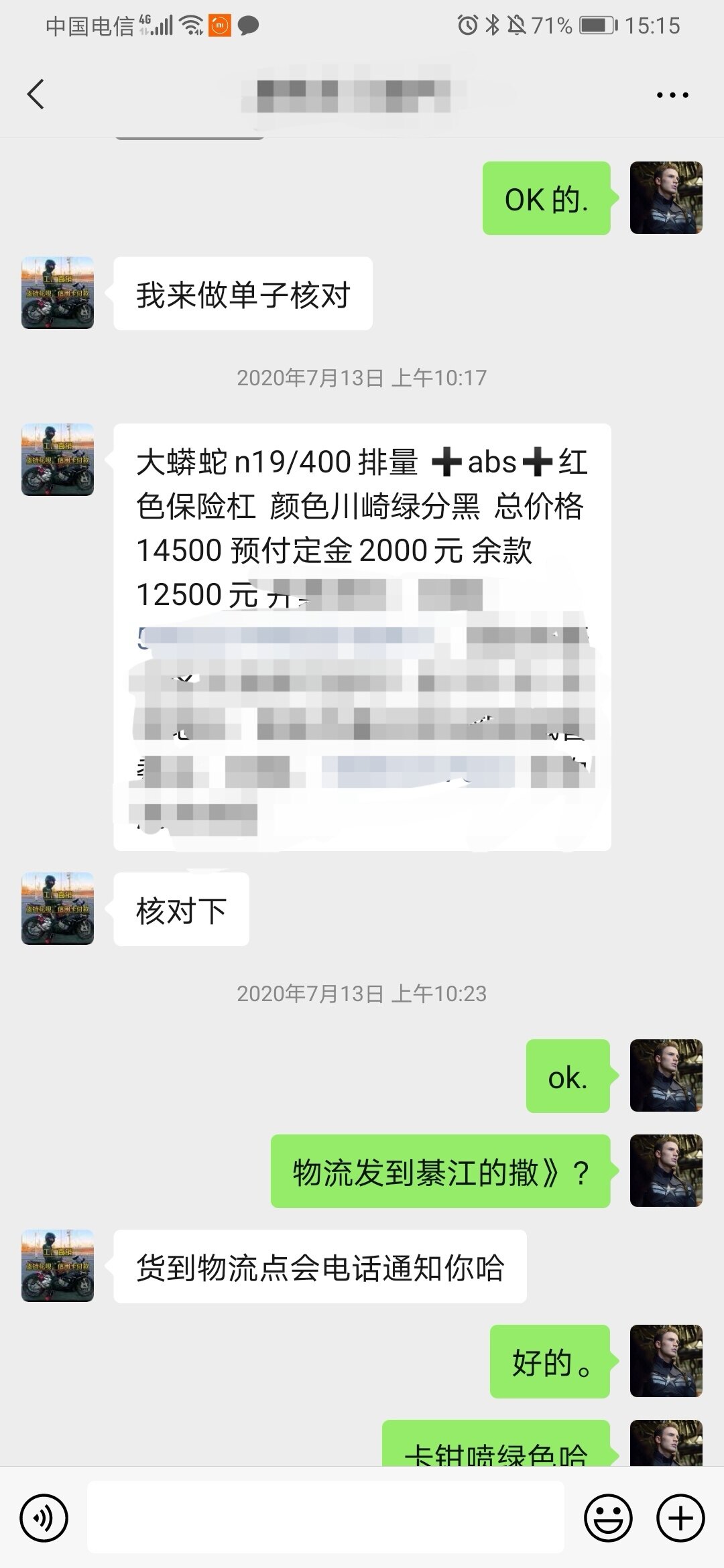Go back to the chat list

pyautogui.click(x=36, y=94)
